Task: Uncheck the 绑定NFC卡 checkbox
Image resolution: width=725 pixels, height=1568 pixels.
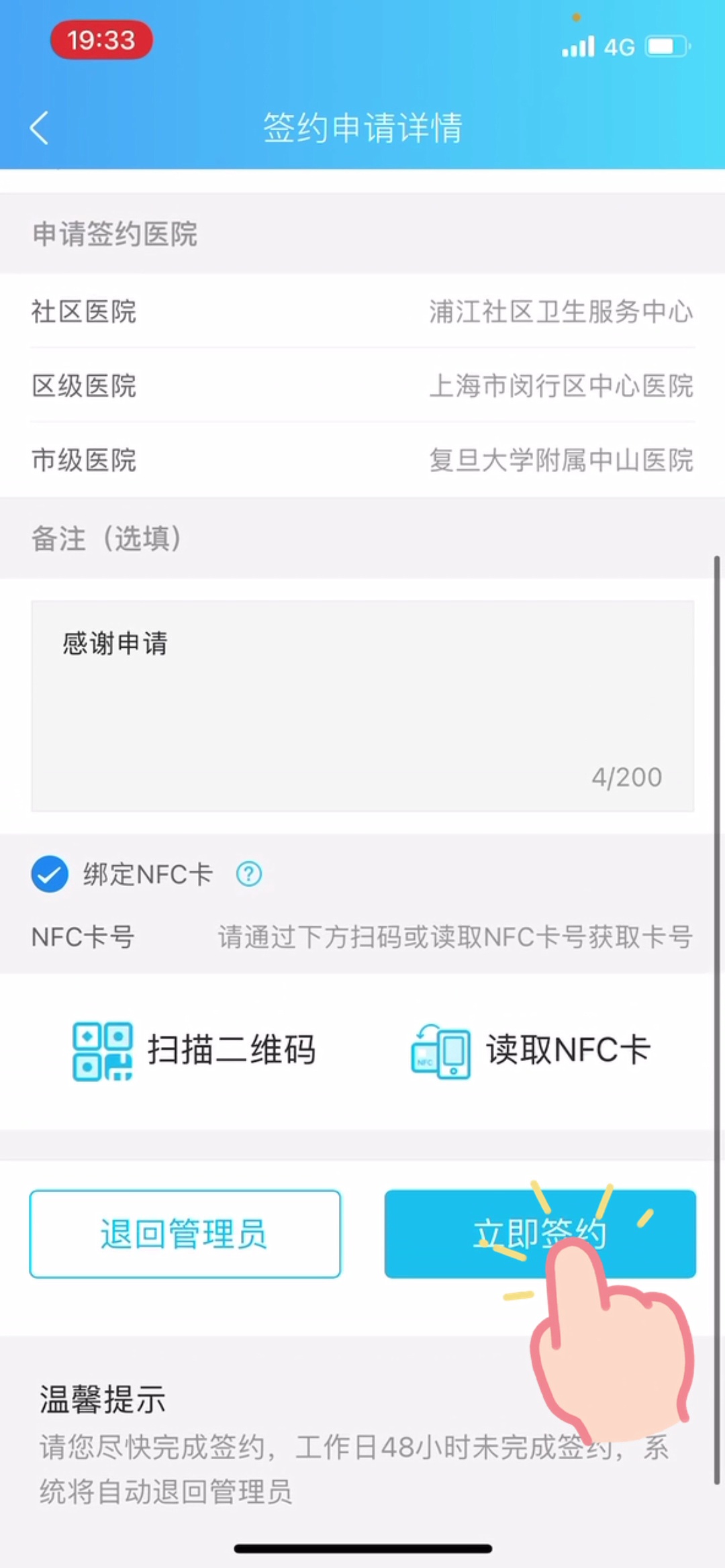Action: [x=50, y=874]
